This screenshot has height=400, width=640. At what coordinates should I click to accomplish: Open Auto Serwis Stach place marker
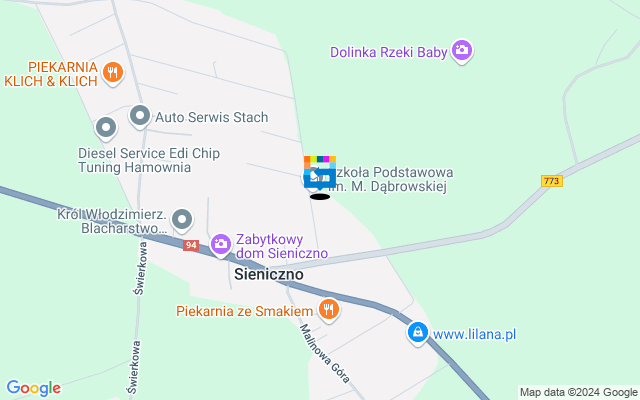(140, 116)
